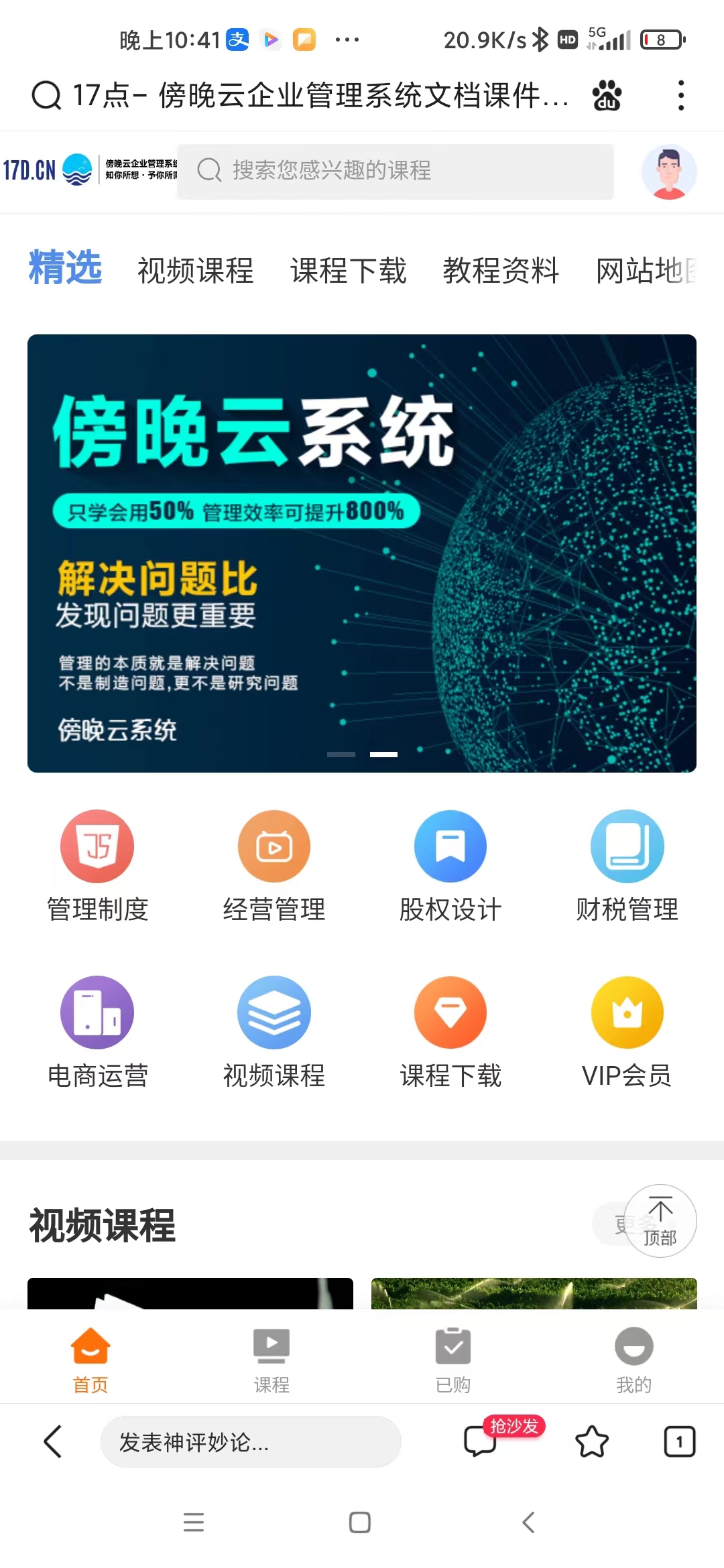Open the user avatar in the header
The height and width of the screenshot is (1568, 724).
pos(669,172)
